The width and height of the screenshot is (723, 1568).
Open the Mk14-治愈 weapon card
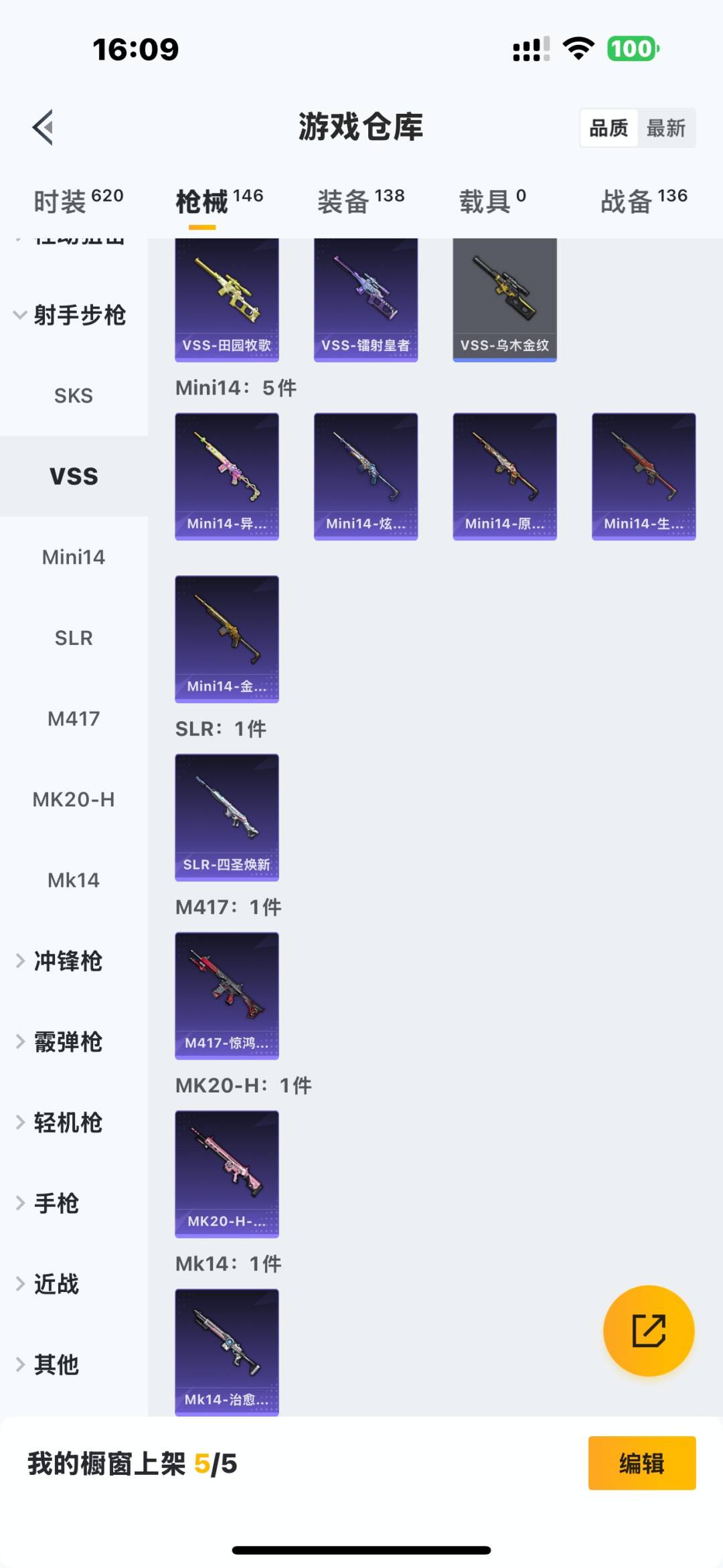(x=227, y=1352)
